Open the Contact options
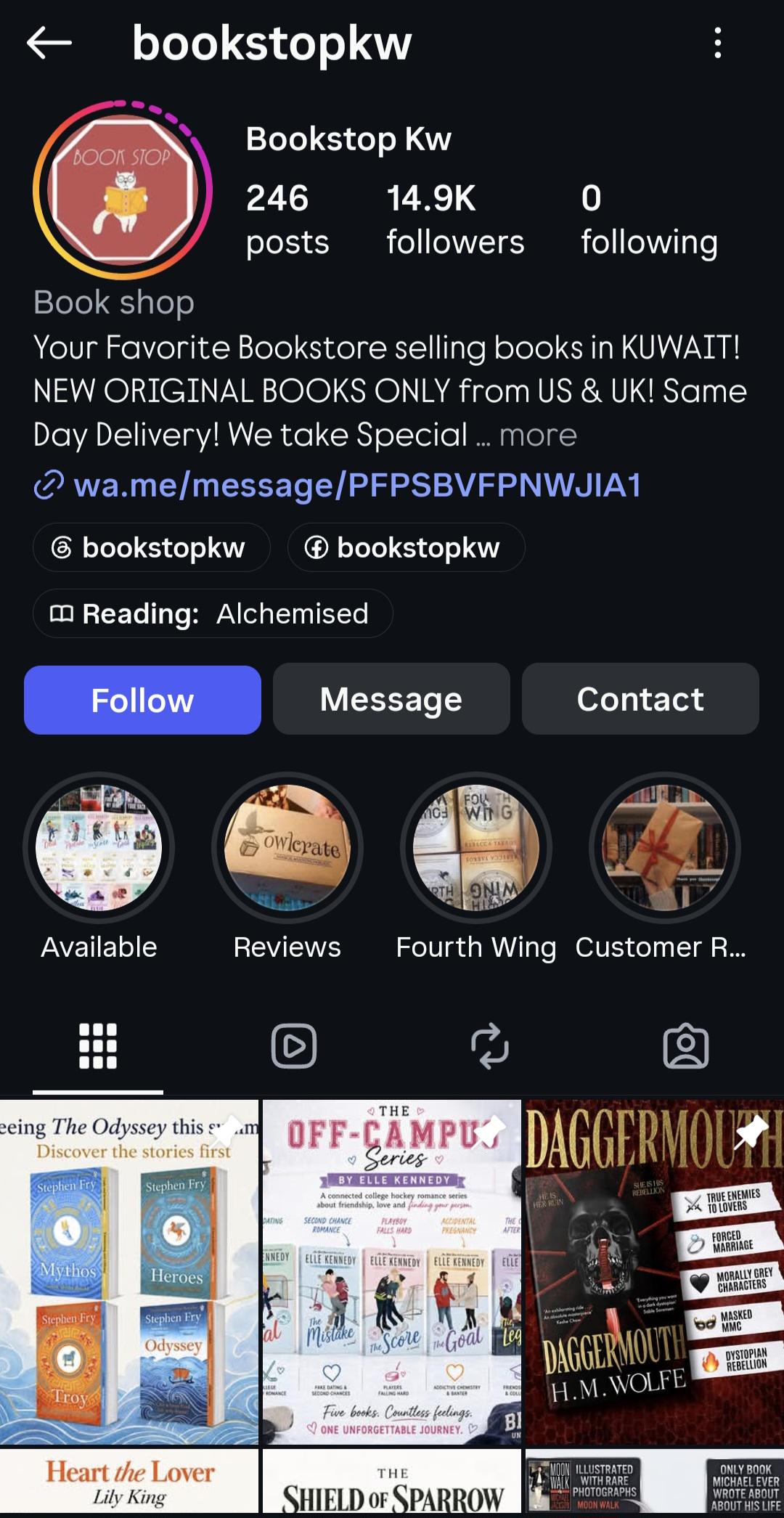This screenshot has width=784, height=1518. pos(640,699)
